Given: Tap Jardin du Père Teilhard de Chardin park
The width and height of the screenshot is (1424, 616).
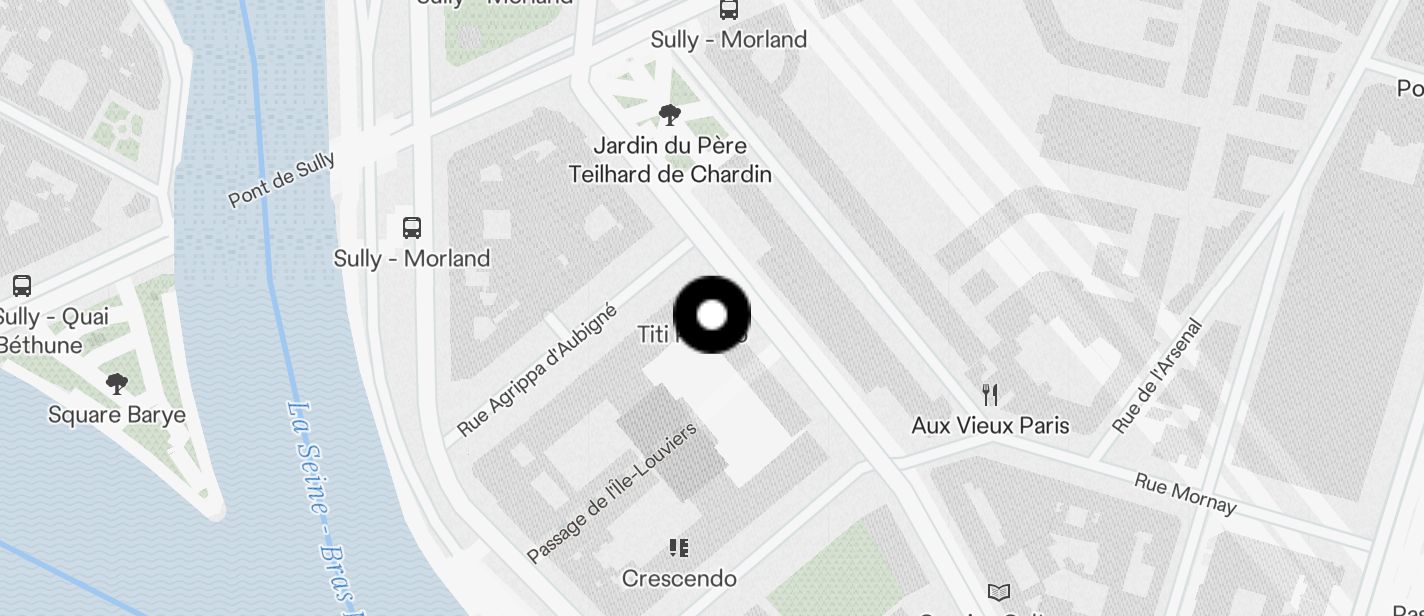Looking at the screenshot, I should [x=670, y=115].
